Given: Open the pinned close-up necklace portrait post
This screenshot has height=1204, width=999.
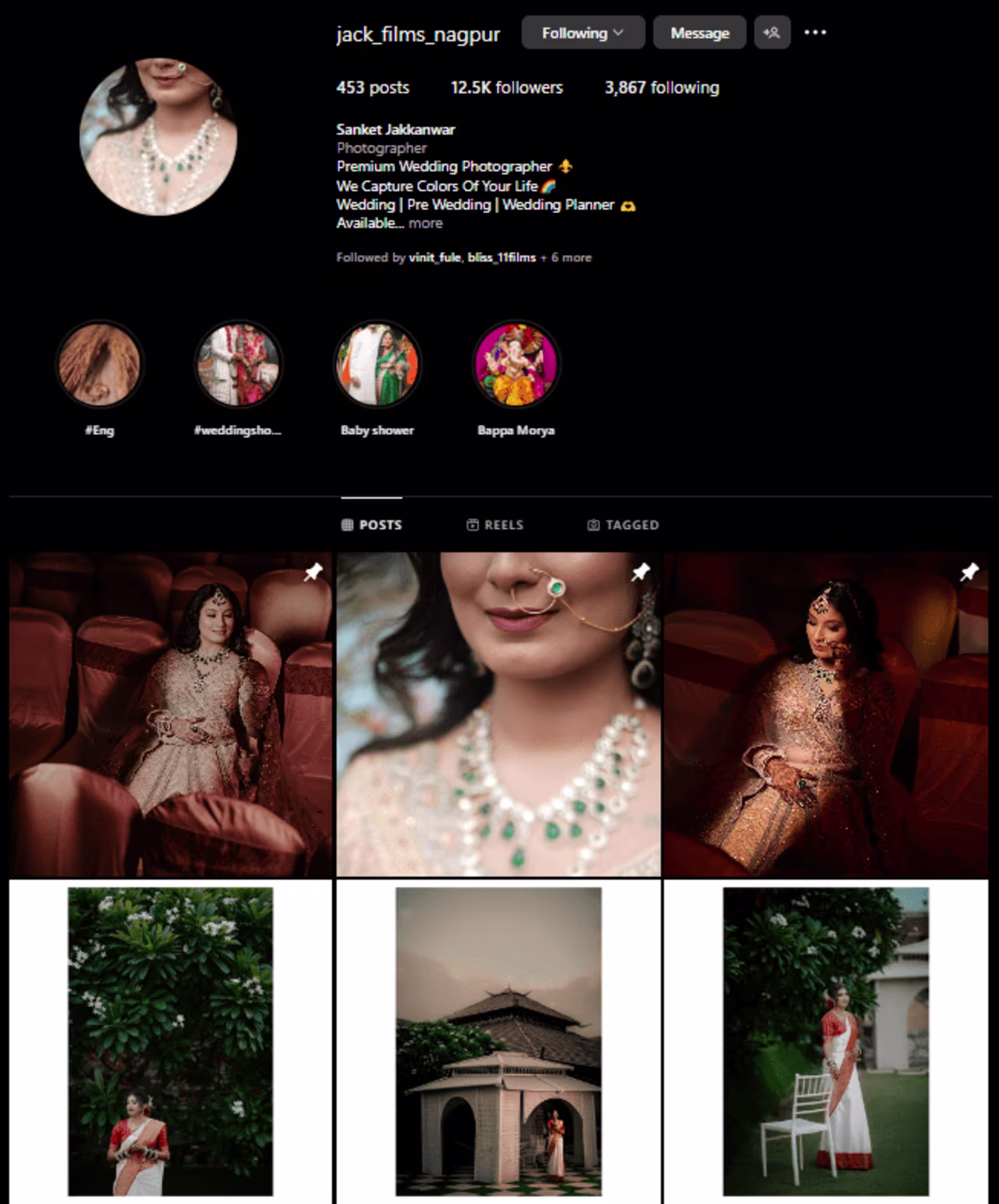Looking at the screenshot, I should [498, 714].
